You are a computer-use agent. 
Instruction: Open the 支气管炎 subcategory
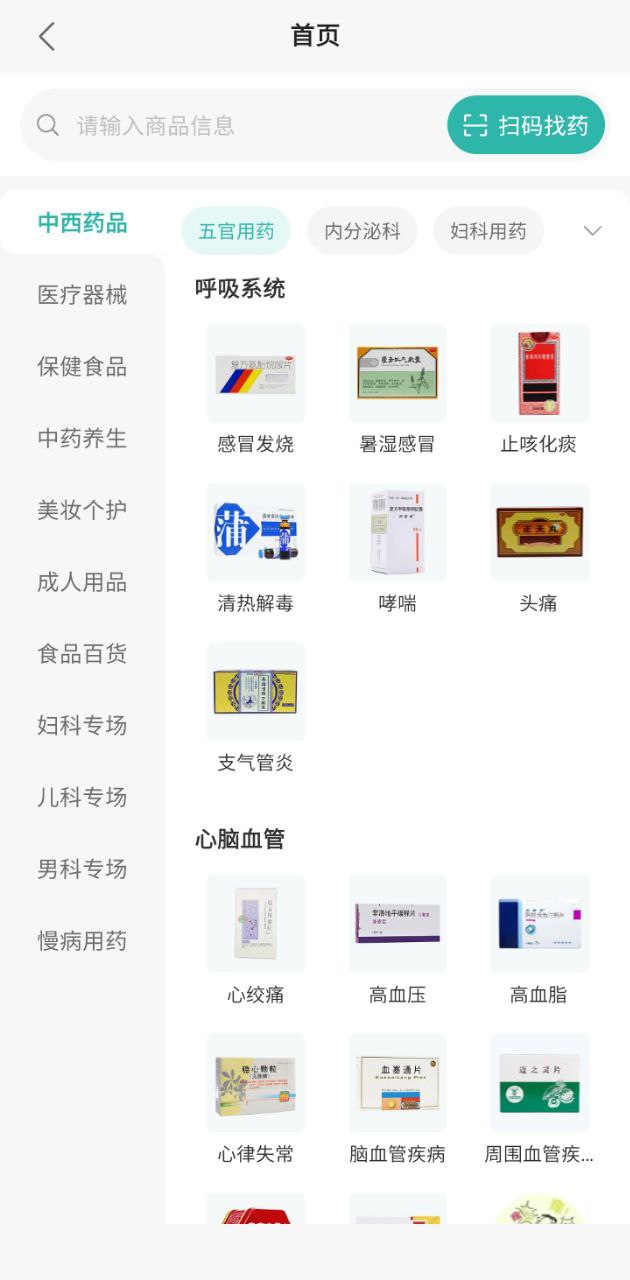[256, 707]
